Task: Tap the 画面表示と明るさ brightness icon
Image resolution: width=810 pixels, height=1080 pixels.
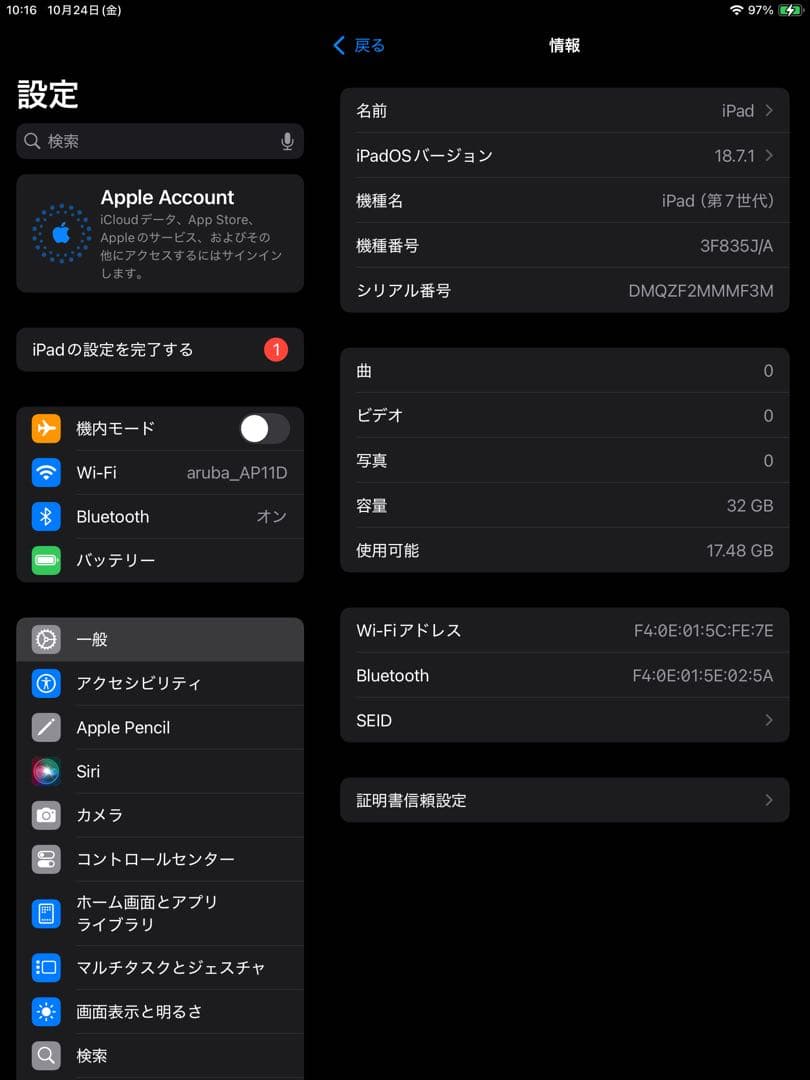Action: [46, 1011]
